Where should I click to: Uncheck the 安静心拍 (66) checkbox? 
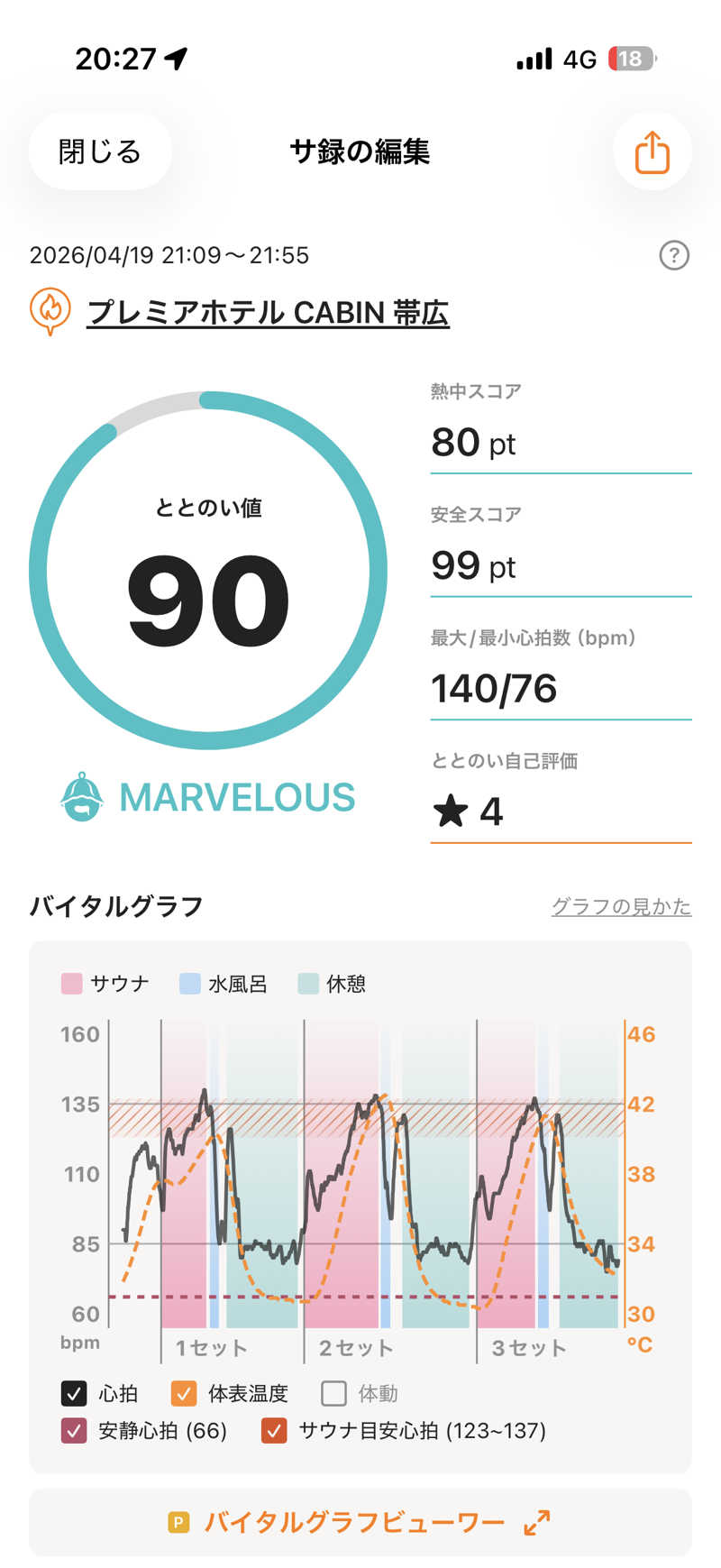tap(74, 1431)
